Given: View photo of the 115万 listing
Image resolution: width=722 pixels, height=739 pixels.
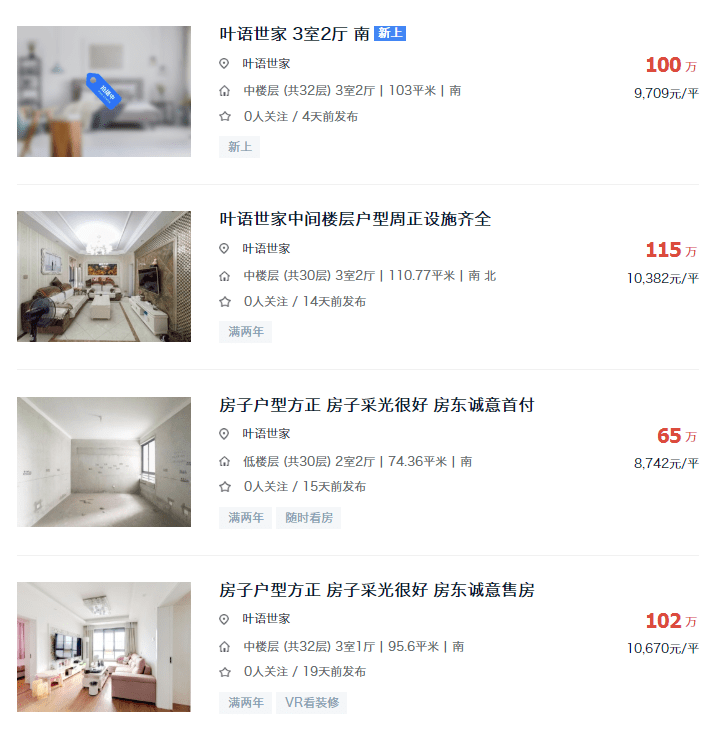Looking at the screenshot, I should (x=104, y=276).
